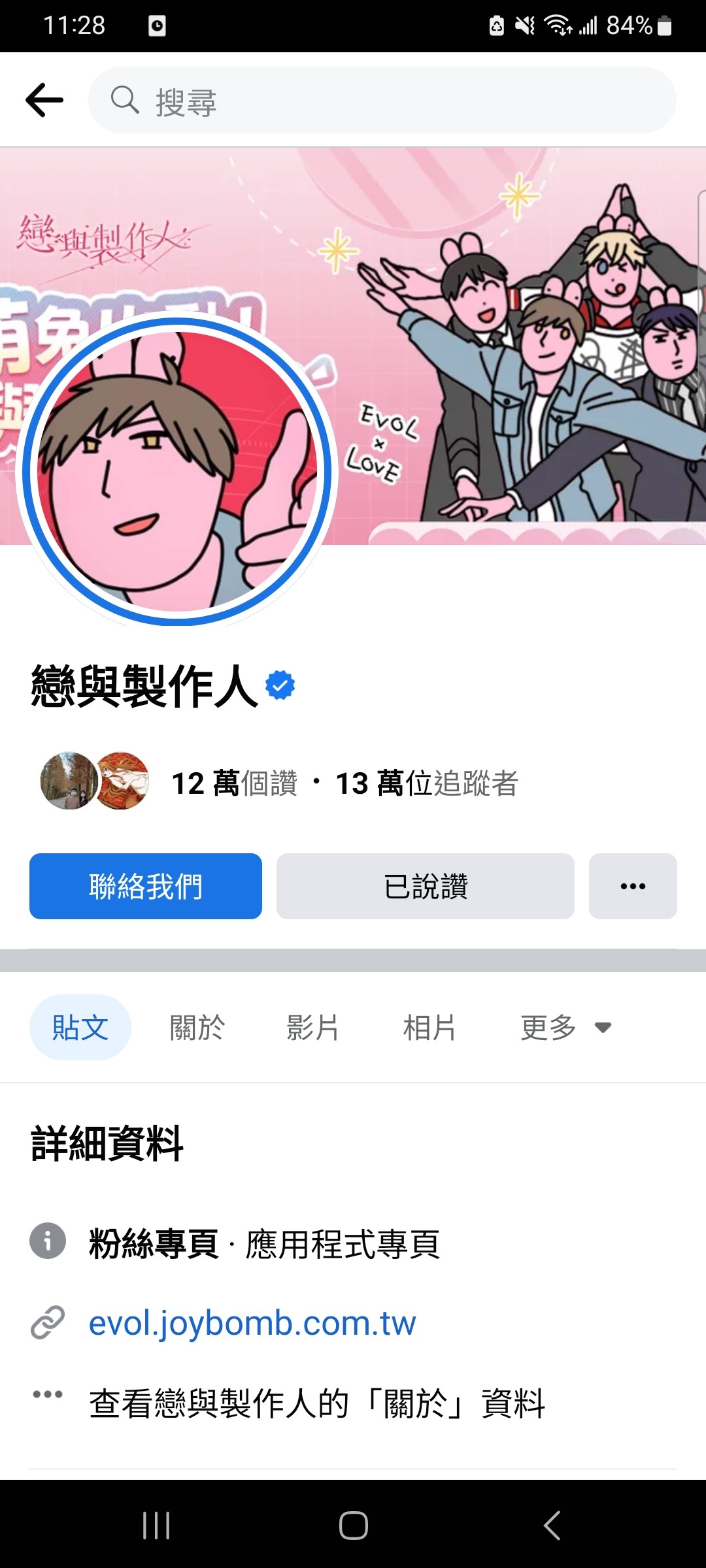Open the three-dot options button beside 已說讚
The image size is (706, 1568).
pyautogui.click(x=631, y=886)
